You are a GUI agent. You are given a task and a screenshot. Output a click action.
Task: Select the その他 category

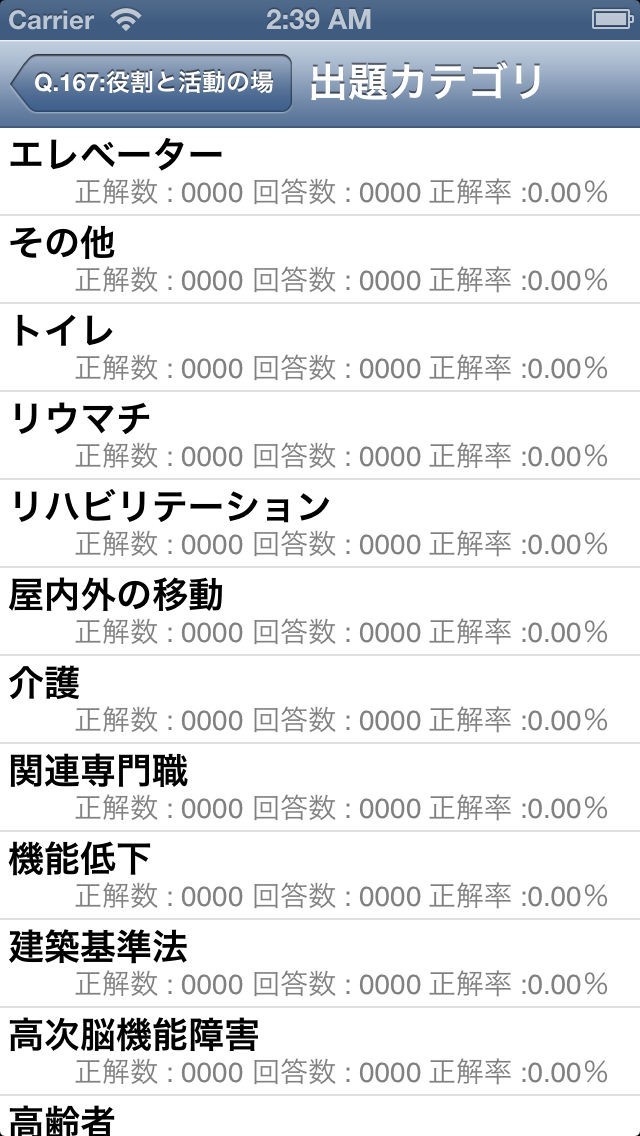(x=320, y=260)
